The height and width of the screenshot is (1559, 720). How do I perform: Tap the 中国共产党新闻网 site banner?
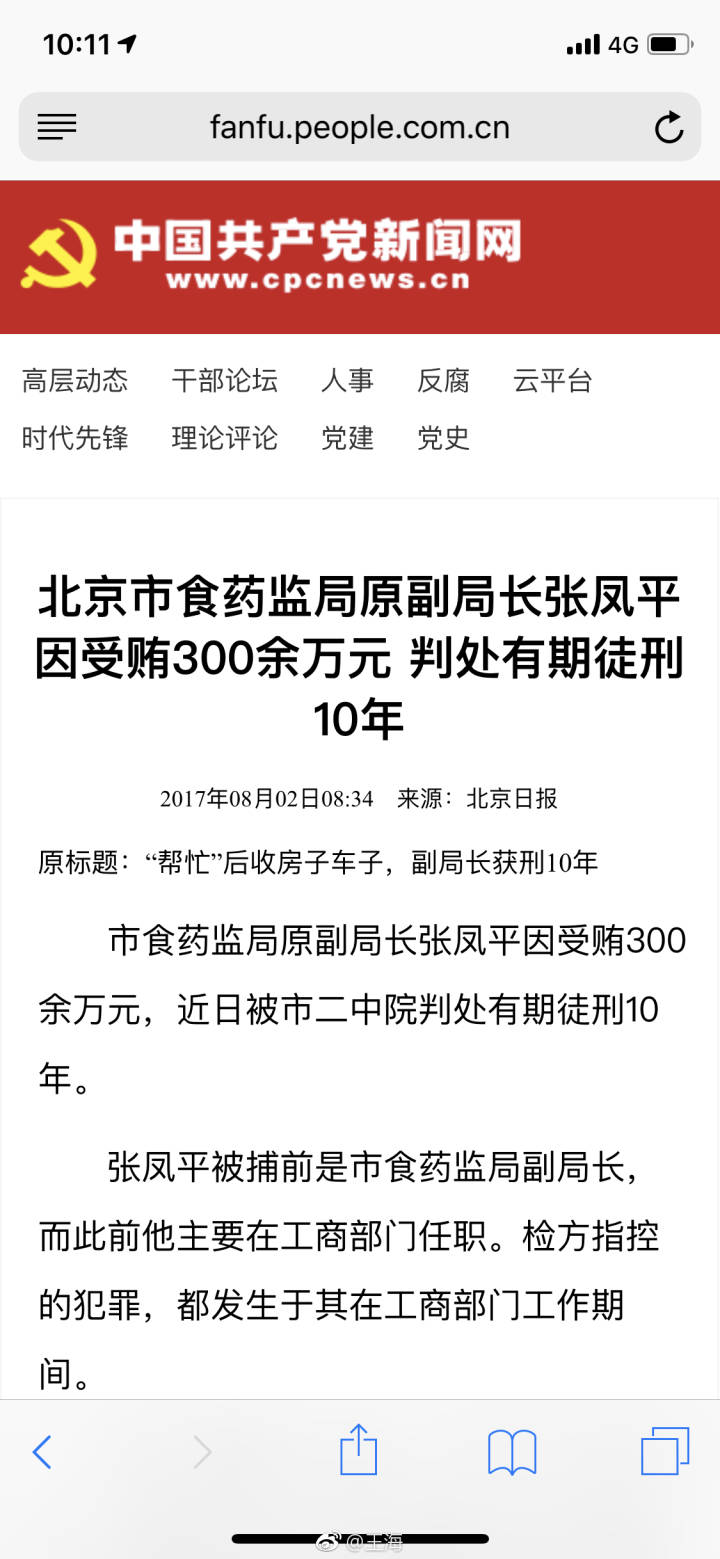pos(360,257)
